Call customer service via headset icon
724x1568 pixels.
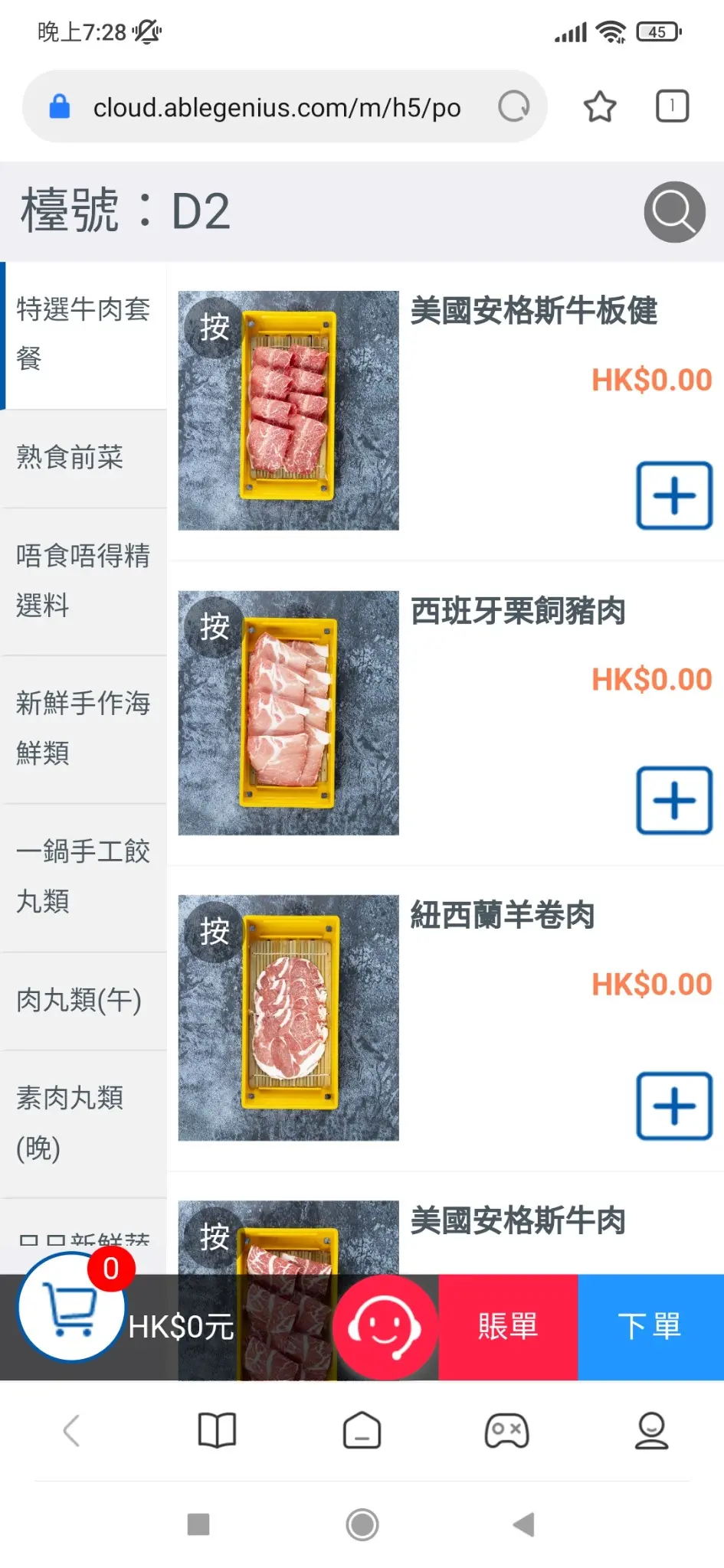[x=385, y=1327]
